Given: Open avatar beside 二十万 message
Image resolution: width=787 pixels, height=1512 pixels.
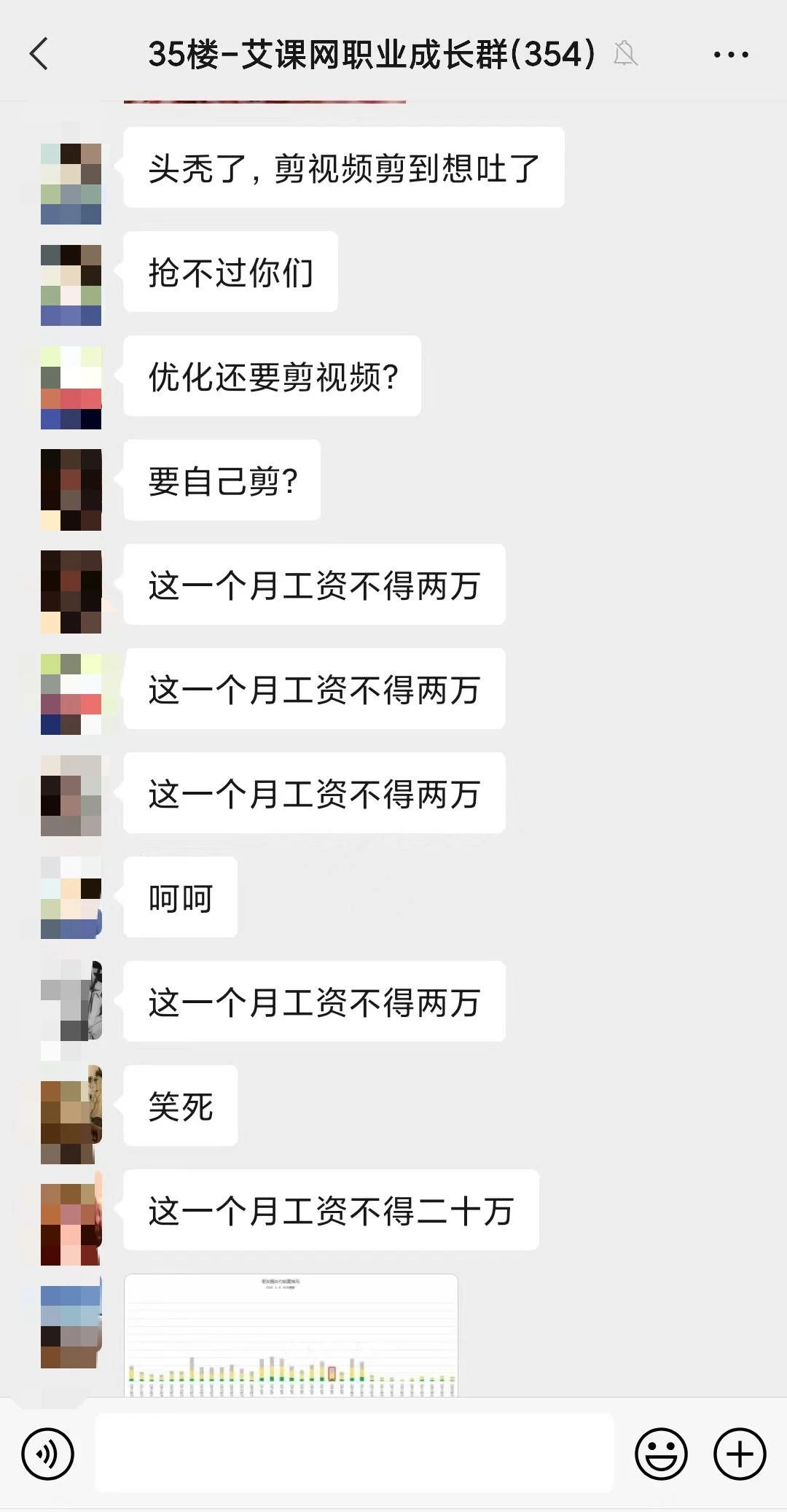Looking at the screenshot, I should point(71,1210).
